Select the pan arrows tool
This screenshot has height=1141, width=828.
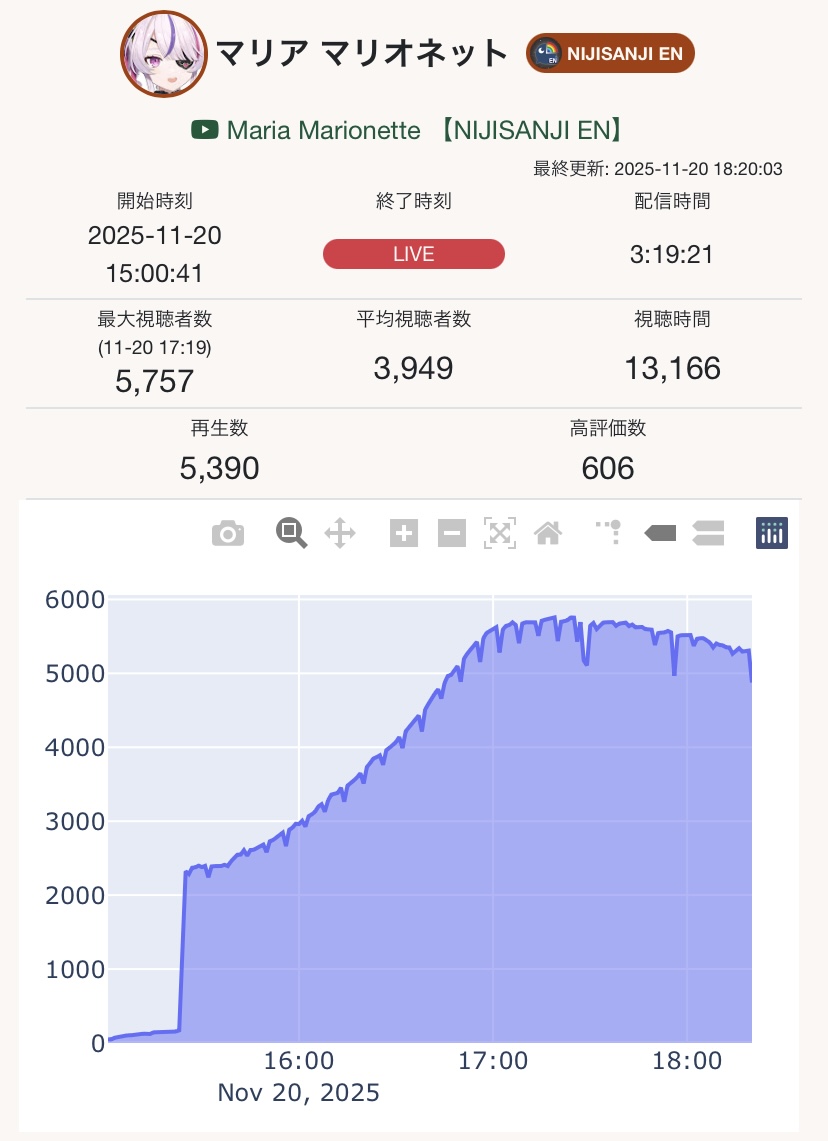[340, 533]
